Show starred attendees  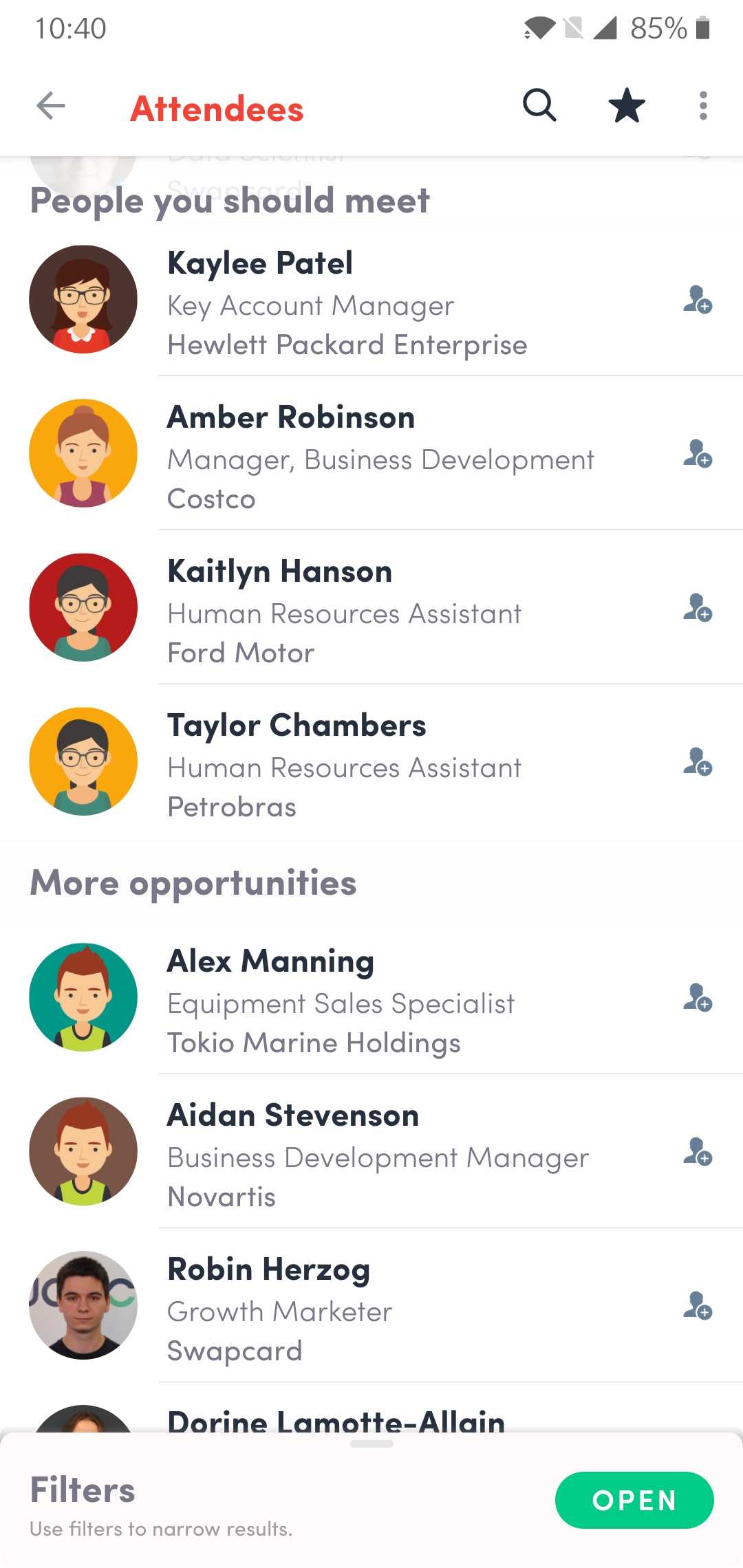(x=627, y=106)
